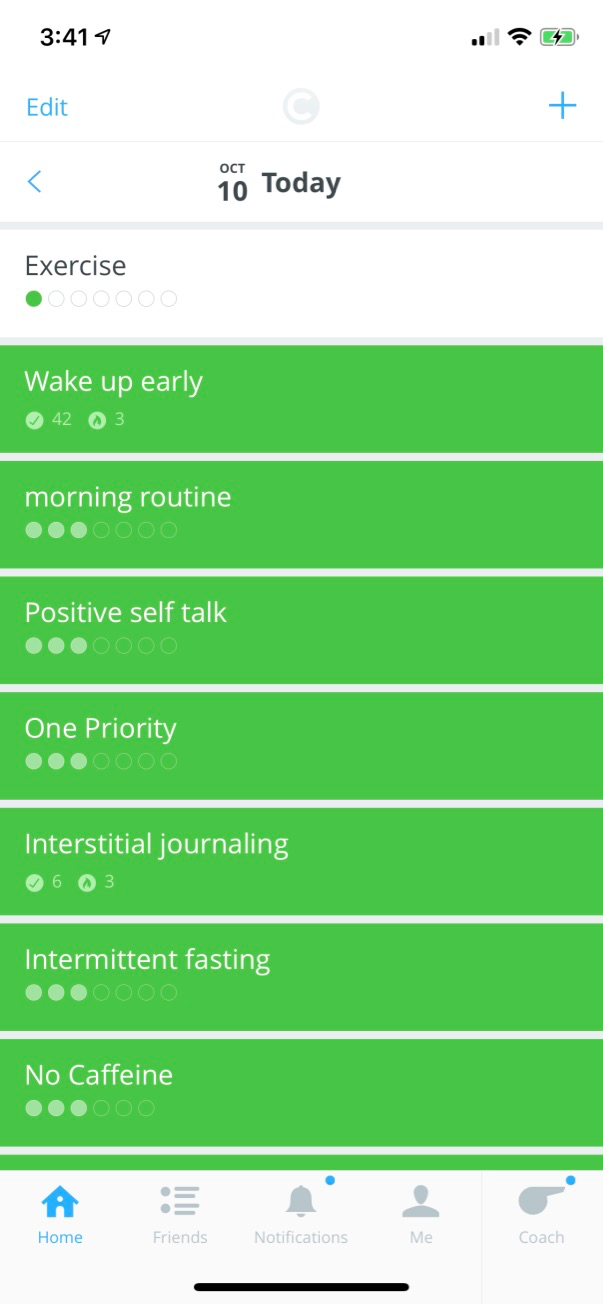Viewport: 603px width, 1304px height.
Task: Tap the One Priority habit row
Action: 300,744
